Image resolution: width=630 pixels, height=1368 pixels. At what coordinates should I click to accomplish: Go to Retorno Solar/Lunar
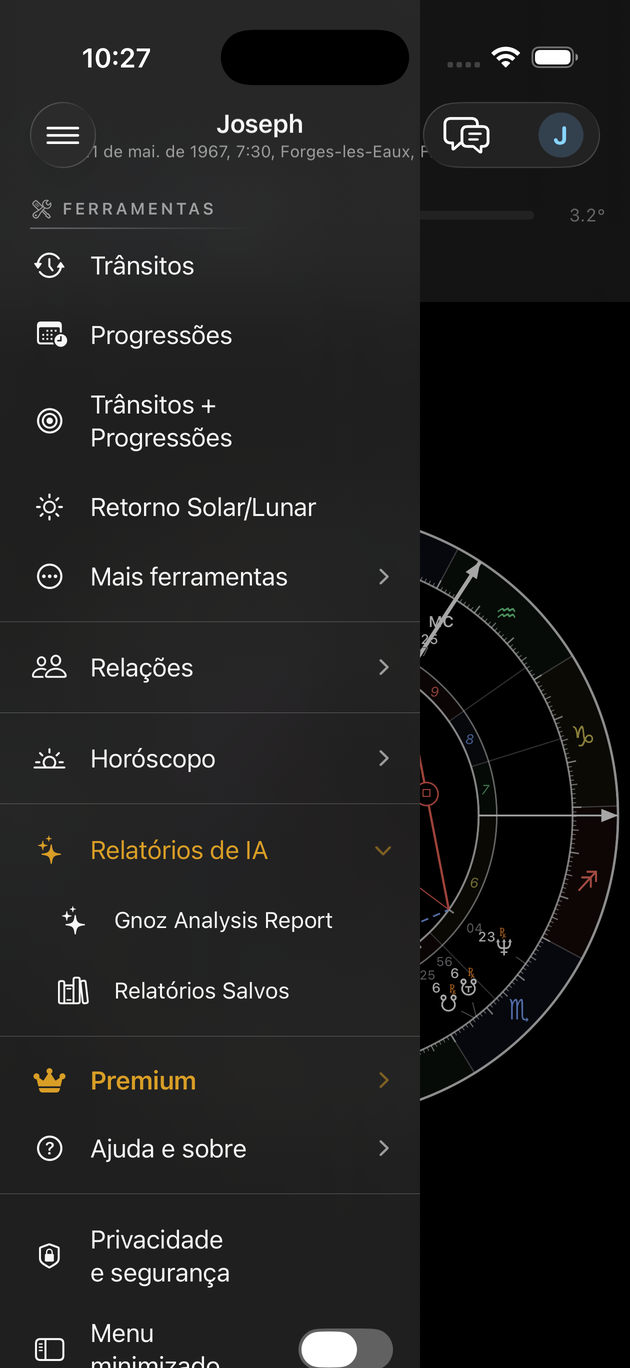(x=210, y=507)
